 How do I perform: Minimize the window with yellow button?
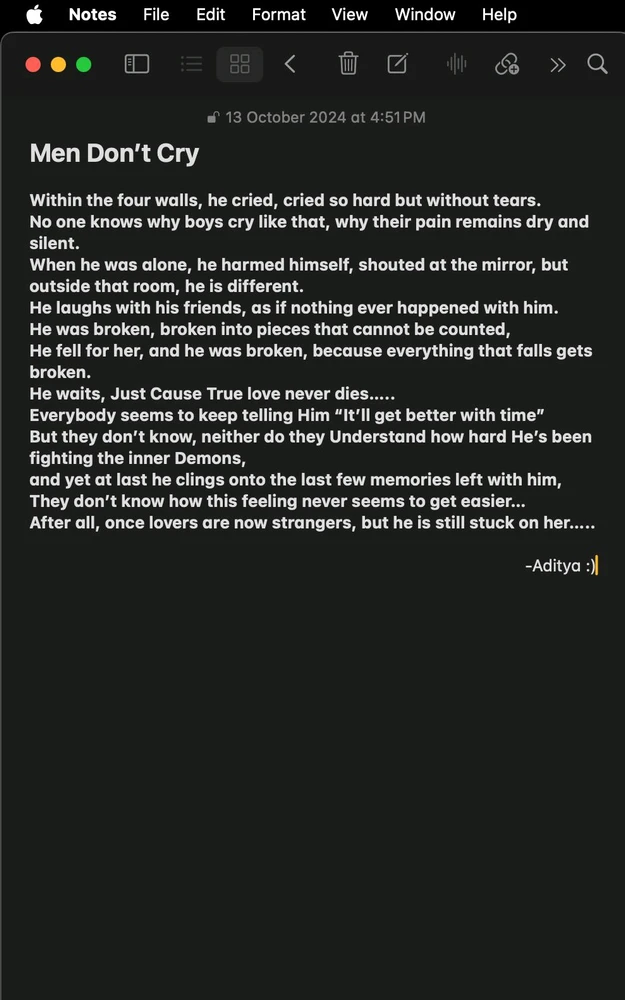58,64
